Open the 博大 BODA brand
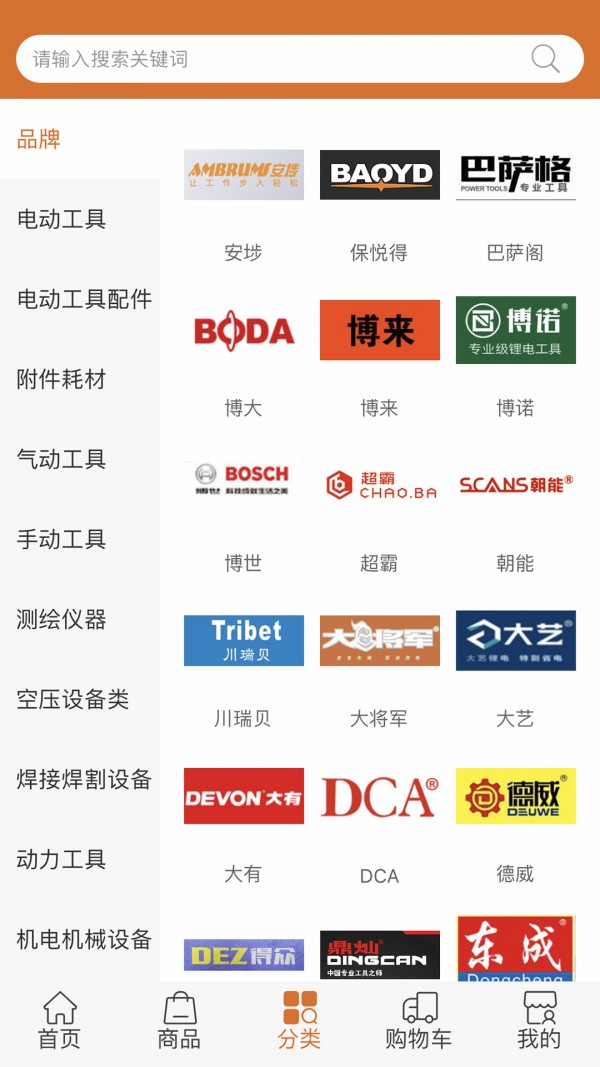This screenshot has height=1067, width=600. (x=243, y=331)
